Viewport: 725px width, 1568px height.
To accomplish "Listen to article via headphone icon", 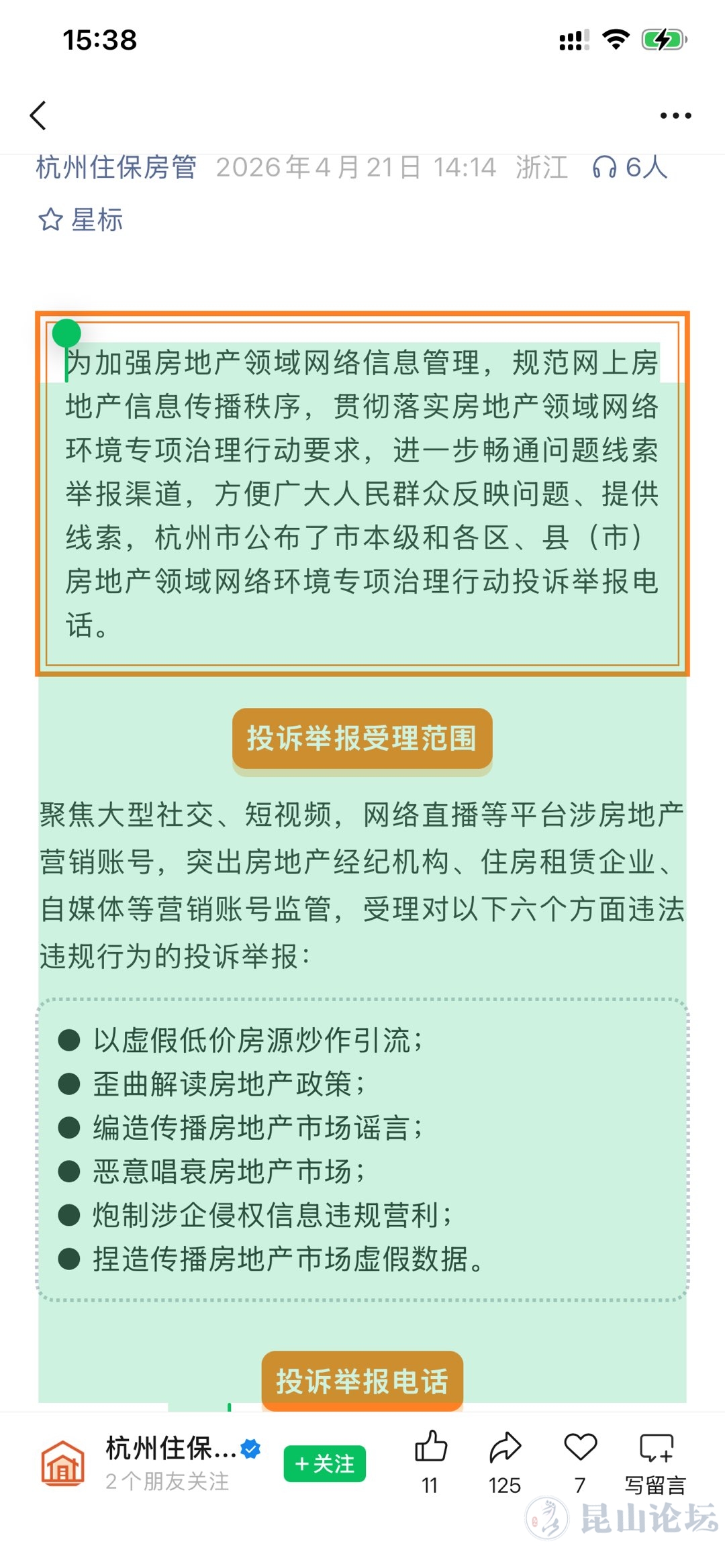I will point(604,167).
